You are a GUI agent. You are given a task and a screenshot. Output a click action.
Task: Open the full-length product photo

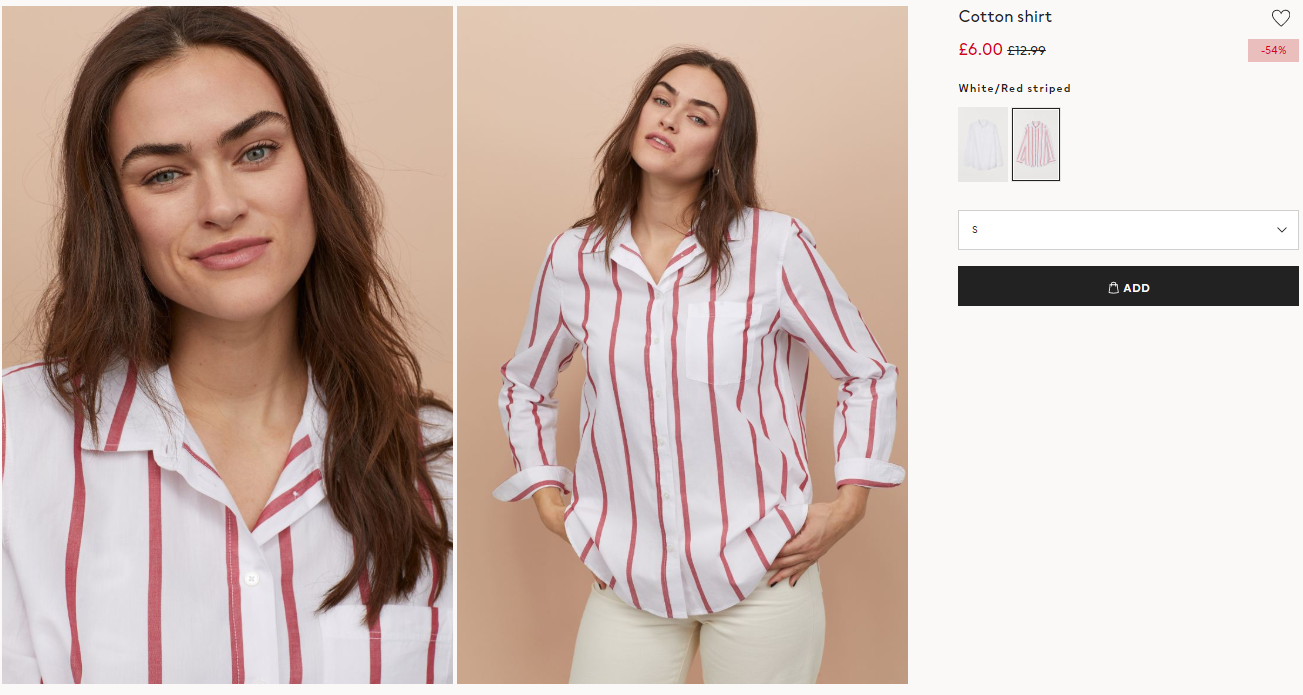point(682,345)
